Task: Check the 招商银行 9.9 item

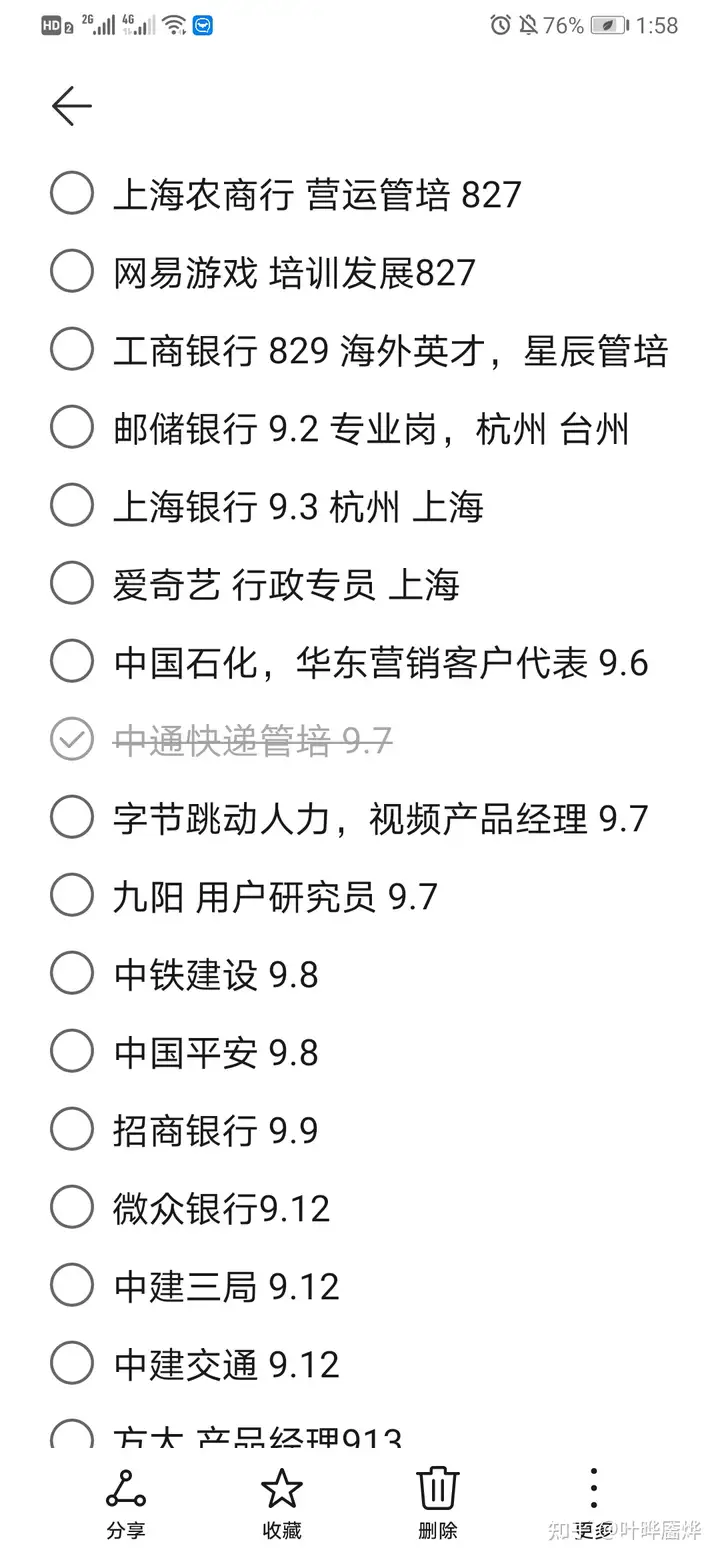Action: pyautogui.click(x=72, y=1129)
